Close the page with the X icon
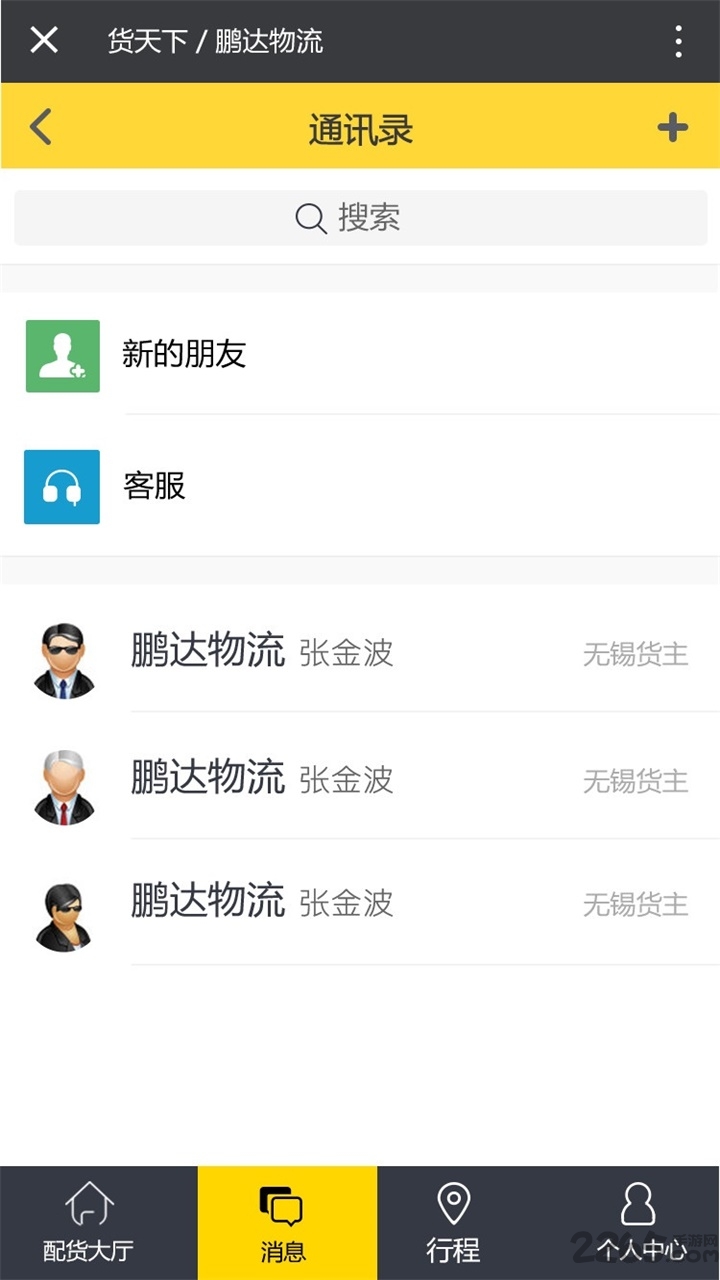 (x=44, y=41)
